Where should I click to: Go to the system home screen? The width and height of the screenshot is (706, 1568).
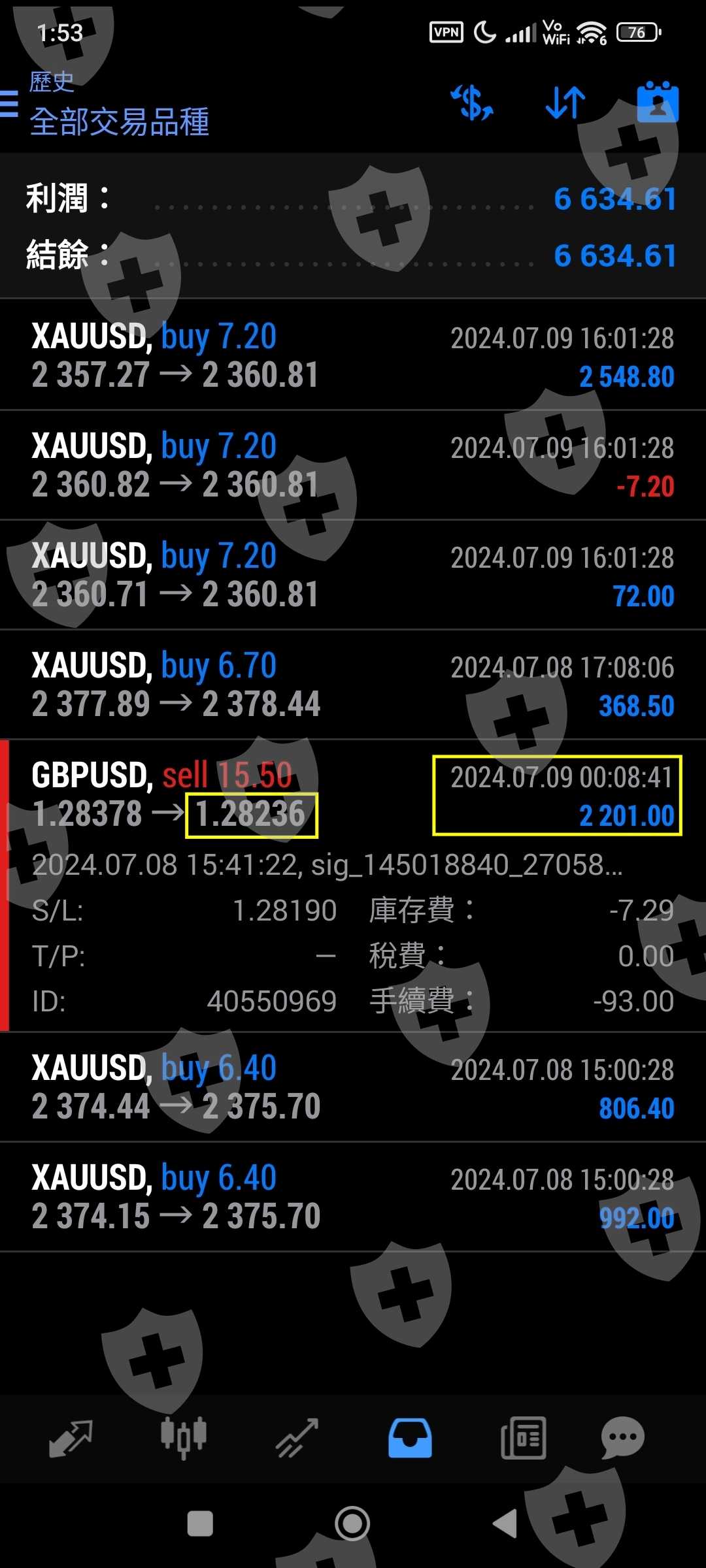tap(352, 1524)
